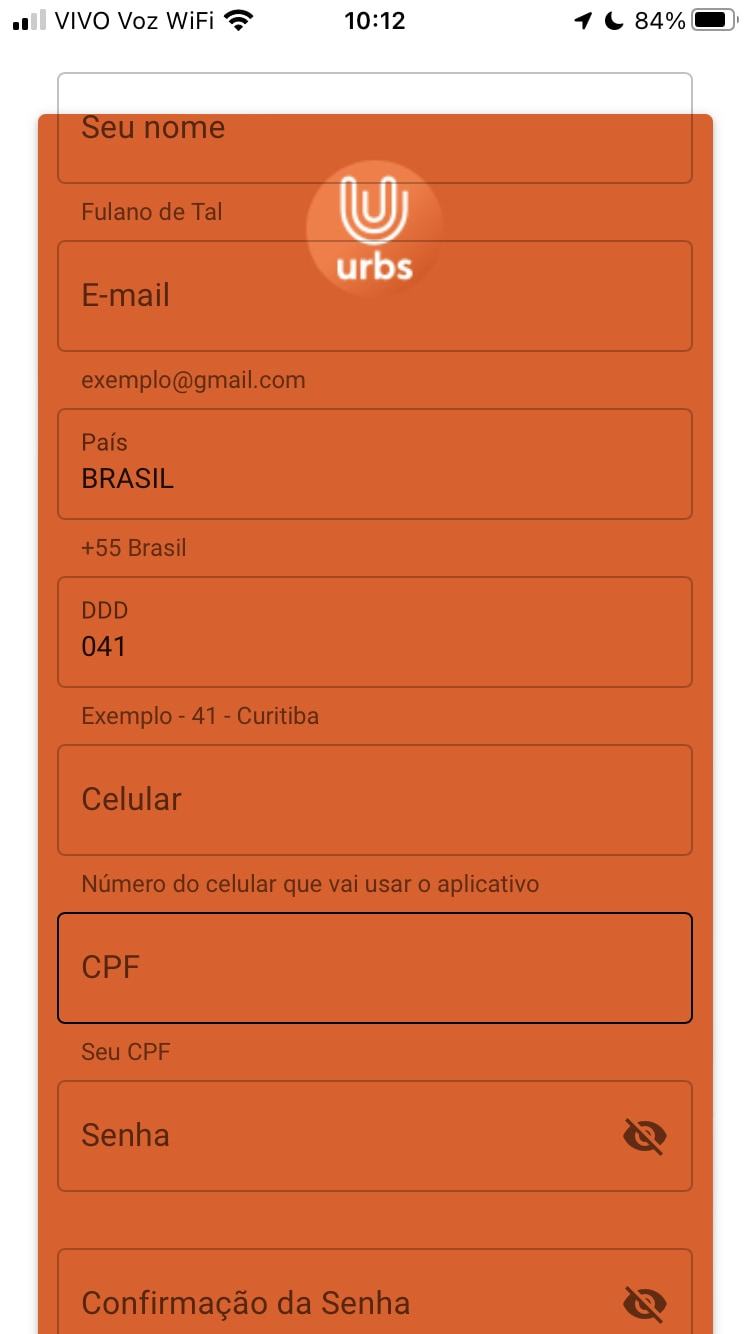
Task: Reveal password in Confirmação da Senha
Action: pyautogui.click(x=645, y=1303)
